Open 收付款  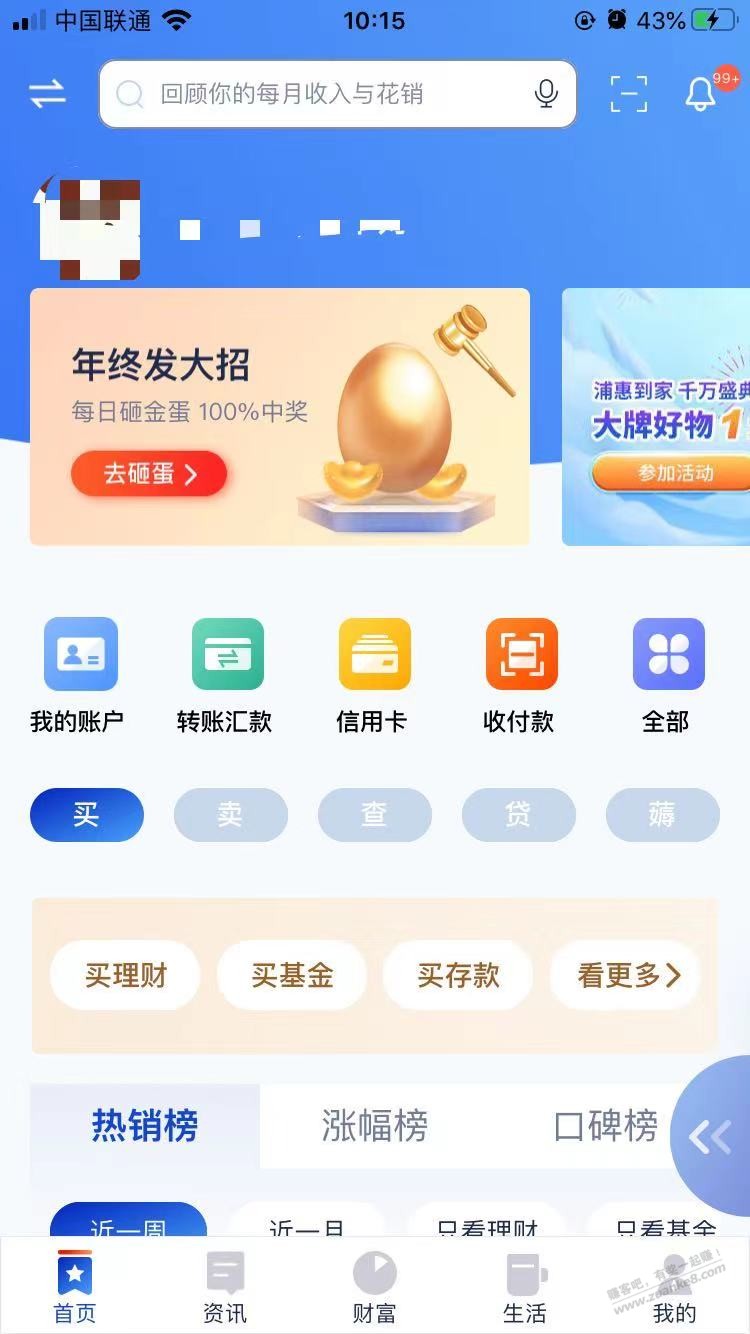(519, 675)
